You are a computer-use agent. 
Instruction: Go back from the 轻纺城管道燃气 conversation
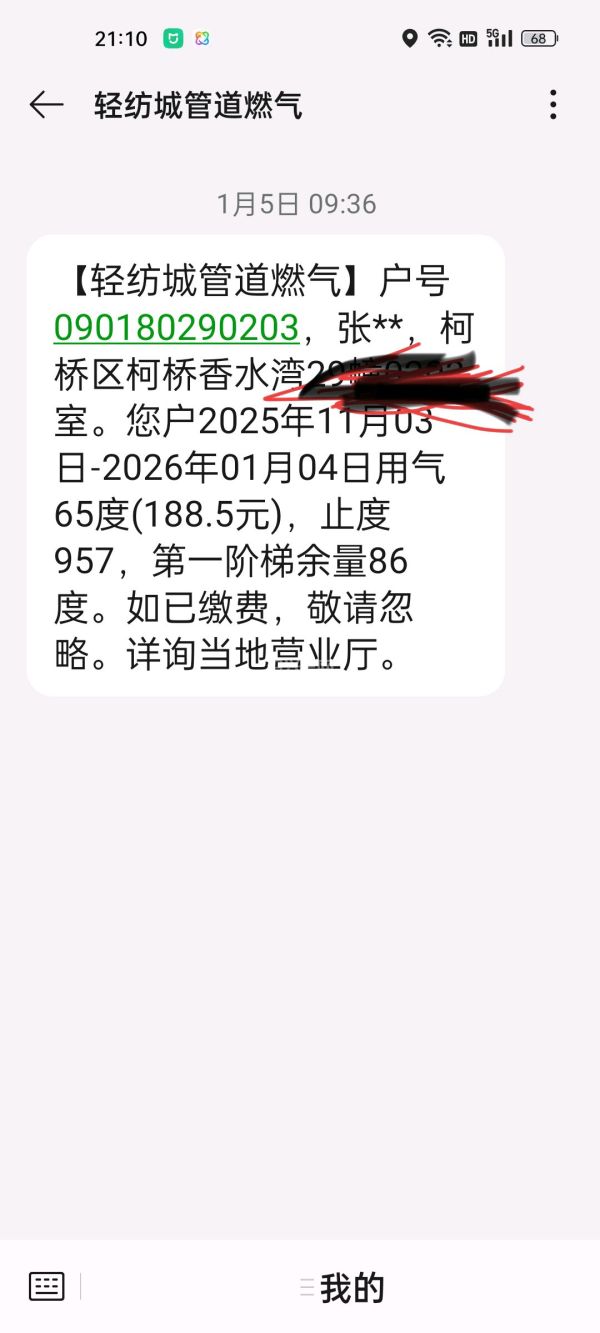pyautogui.click(x=46, y=105)
